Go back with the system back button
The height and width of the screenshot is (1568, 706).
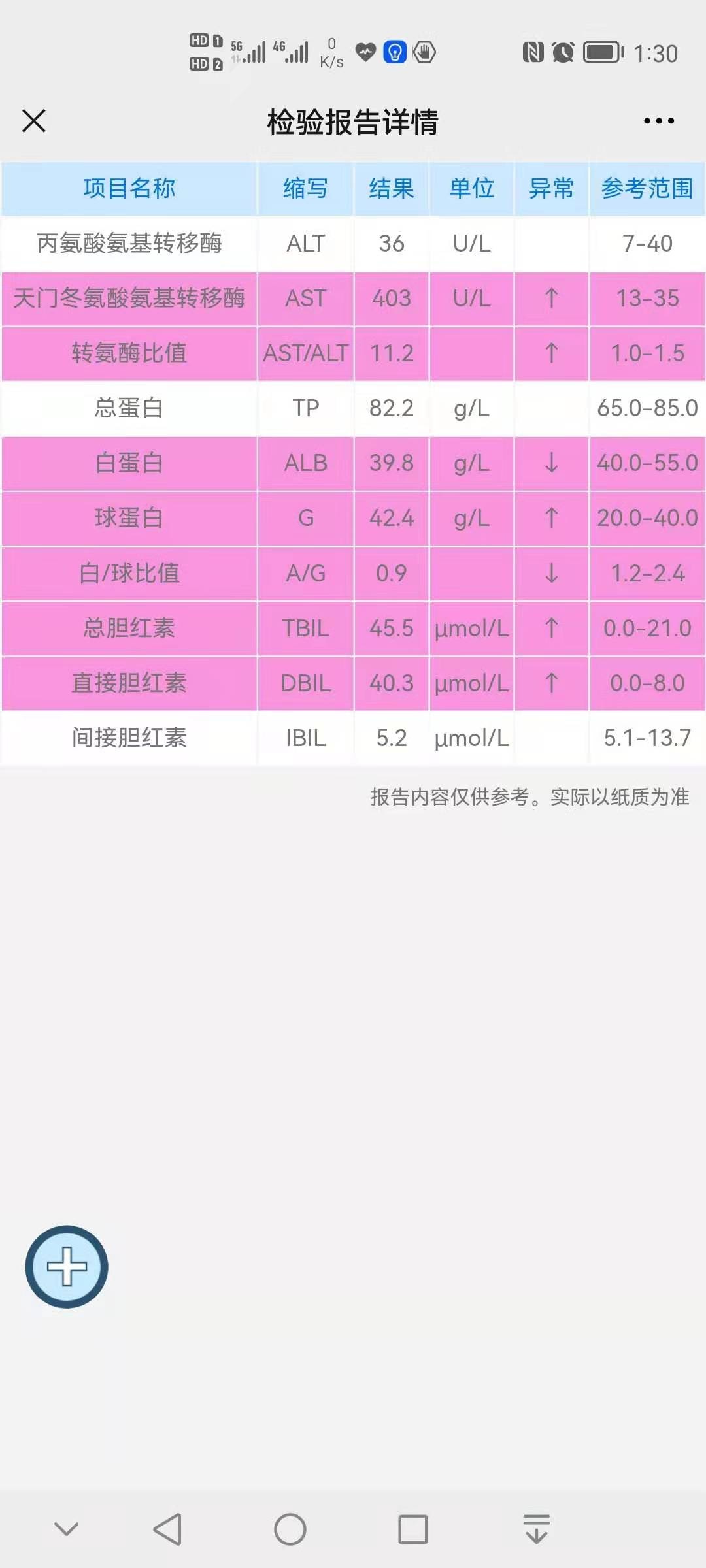point(167,1529)
